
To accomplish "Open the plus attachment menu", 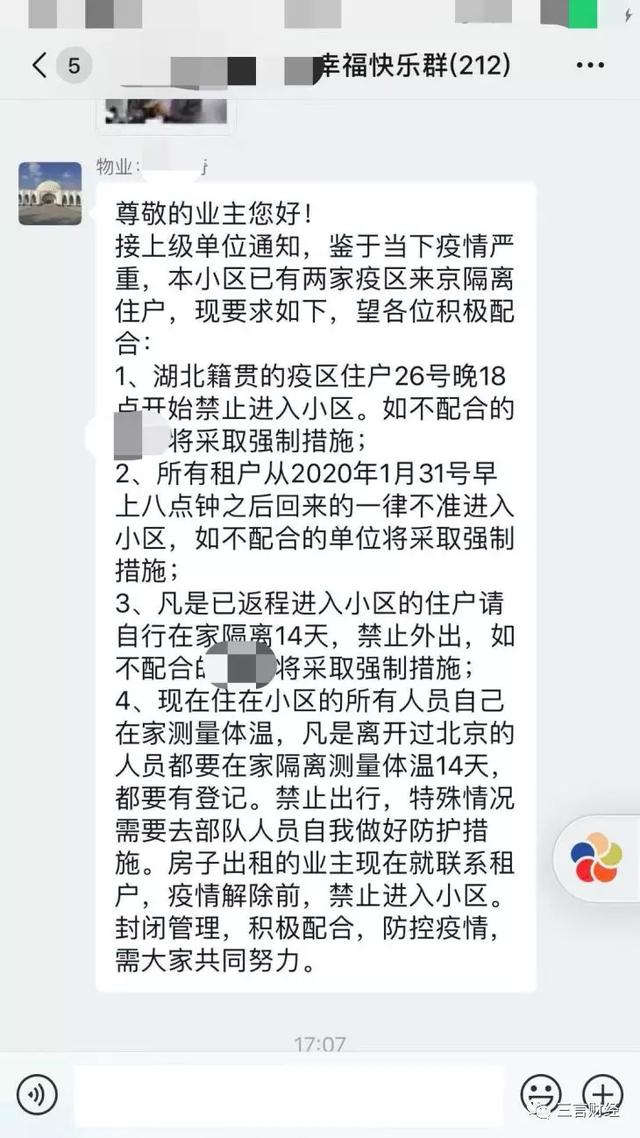I will click(603, 1094).
